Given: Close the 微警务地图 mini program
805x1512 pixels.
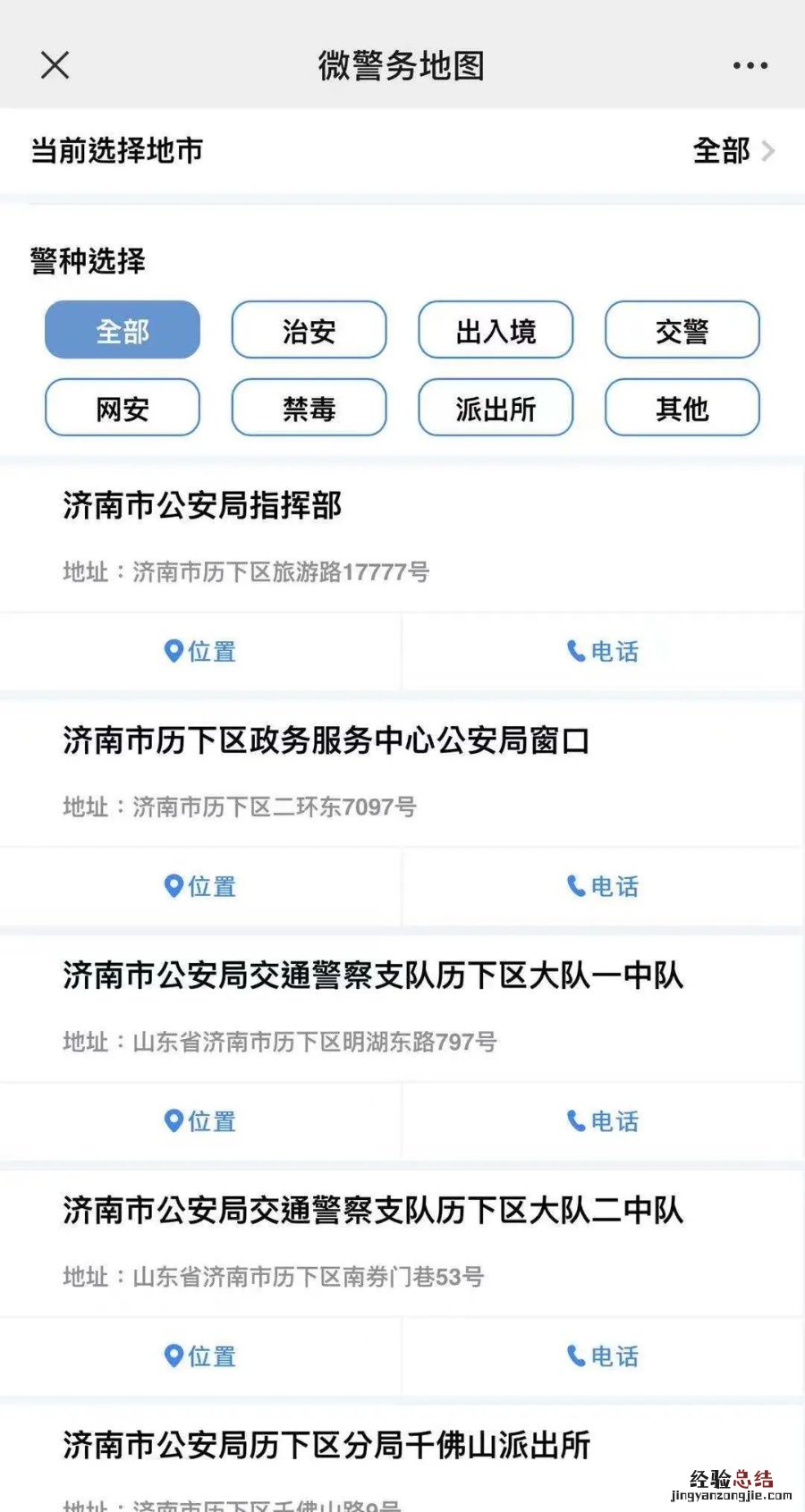Looking at the screenshot, I should pos(55,64).
